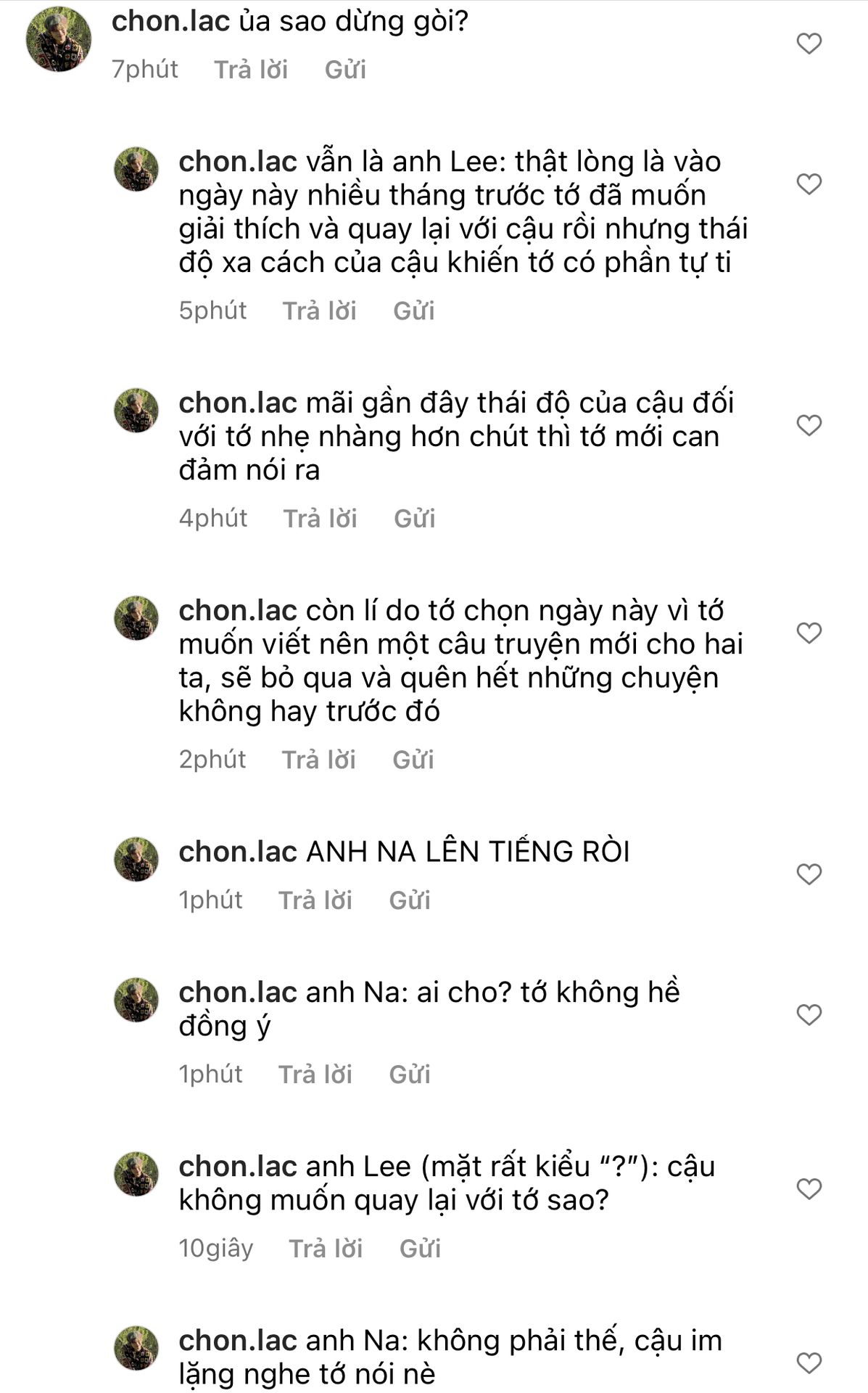Like the comment starting "vẫn là anh Lee"
This screenshot has width=868, height=1393.
(809, 184)
